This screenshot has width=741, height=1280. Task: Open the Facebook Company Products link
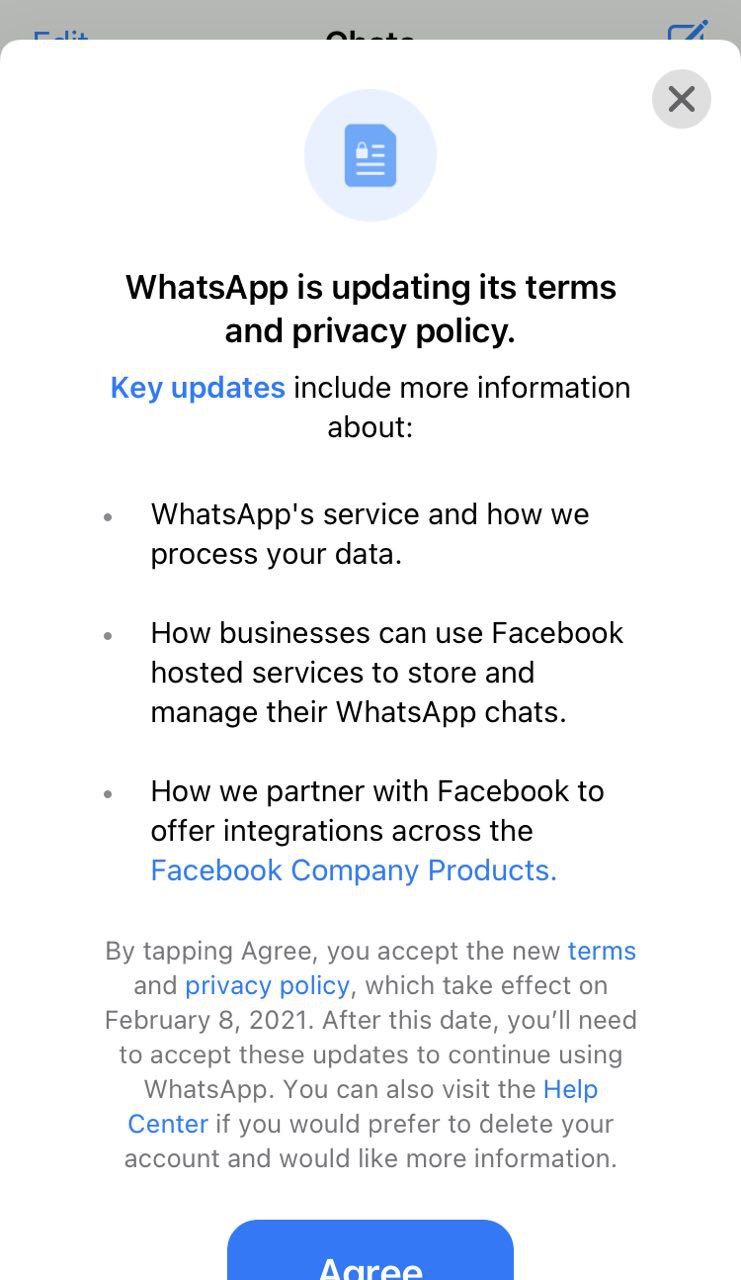point(353,870)
